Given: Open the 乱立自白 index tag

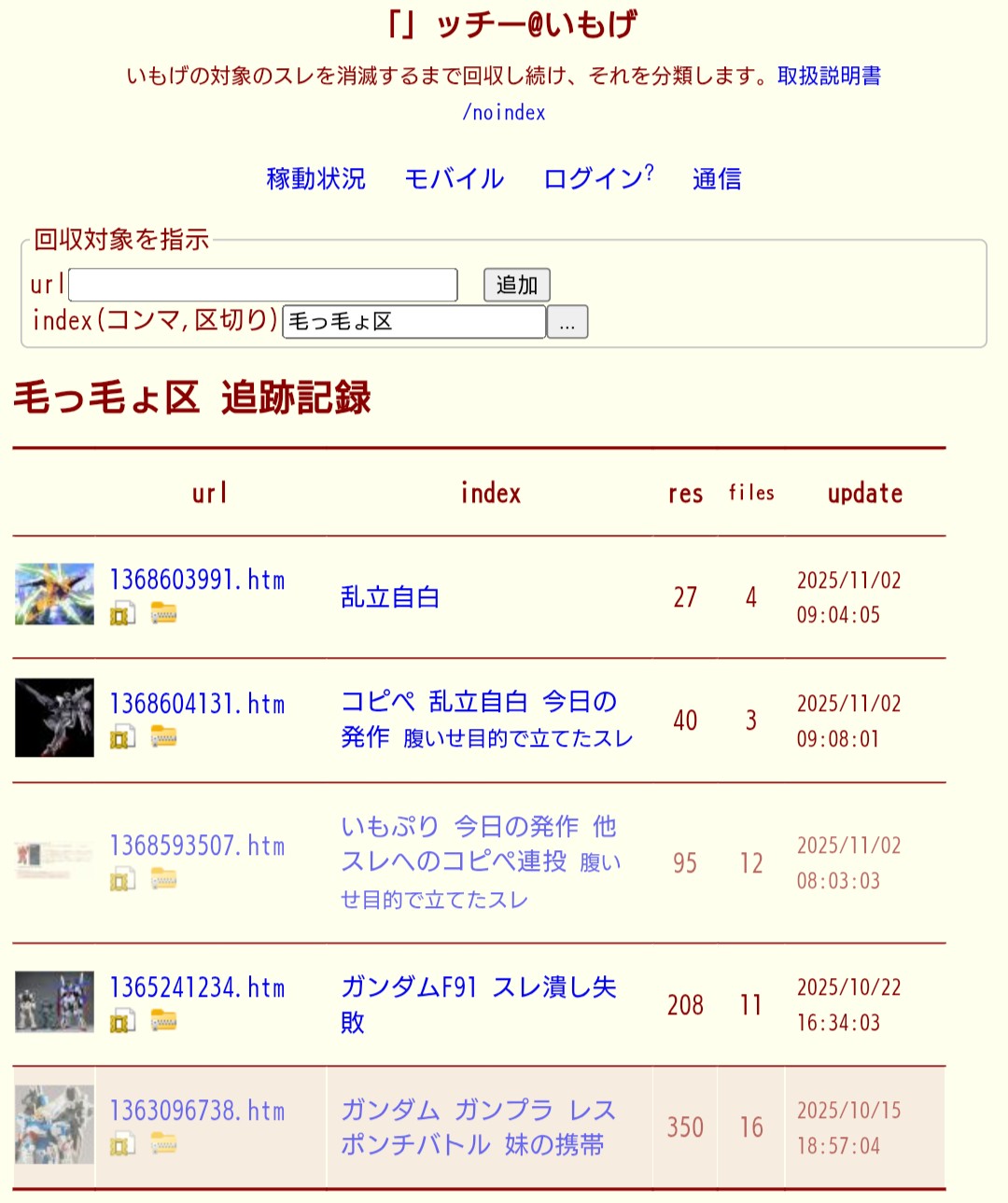Looking at the screenshot, I should point(390,597).
